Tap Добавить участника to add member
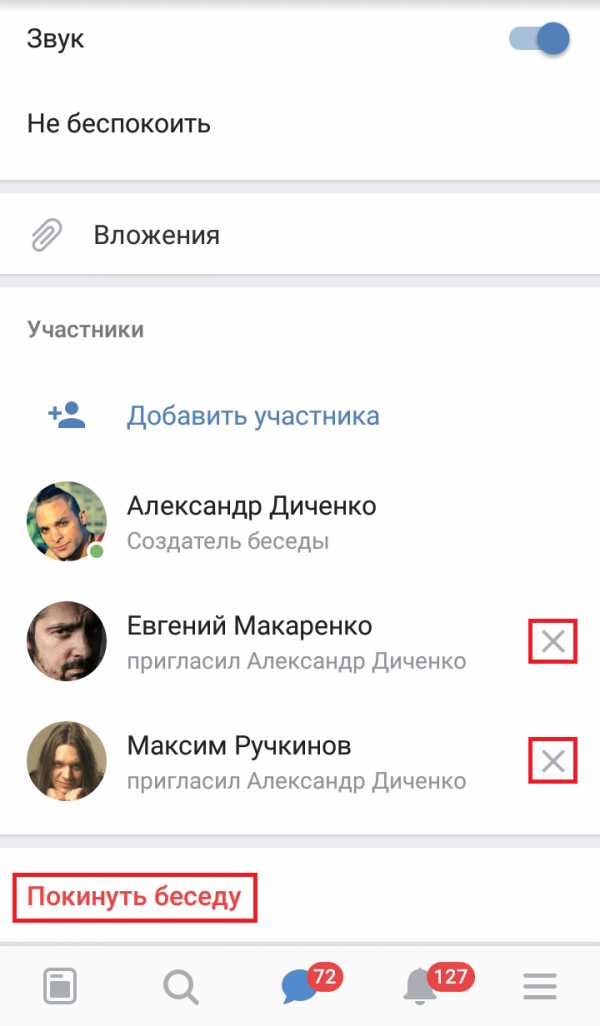 click(252, 416)
